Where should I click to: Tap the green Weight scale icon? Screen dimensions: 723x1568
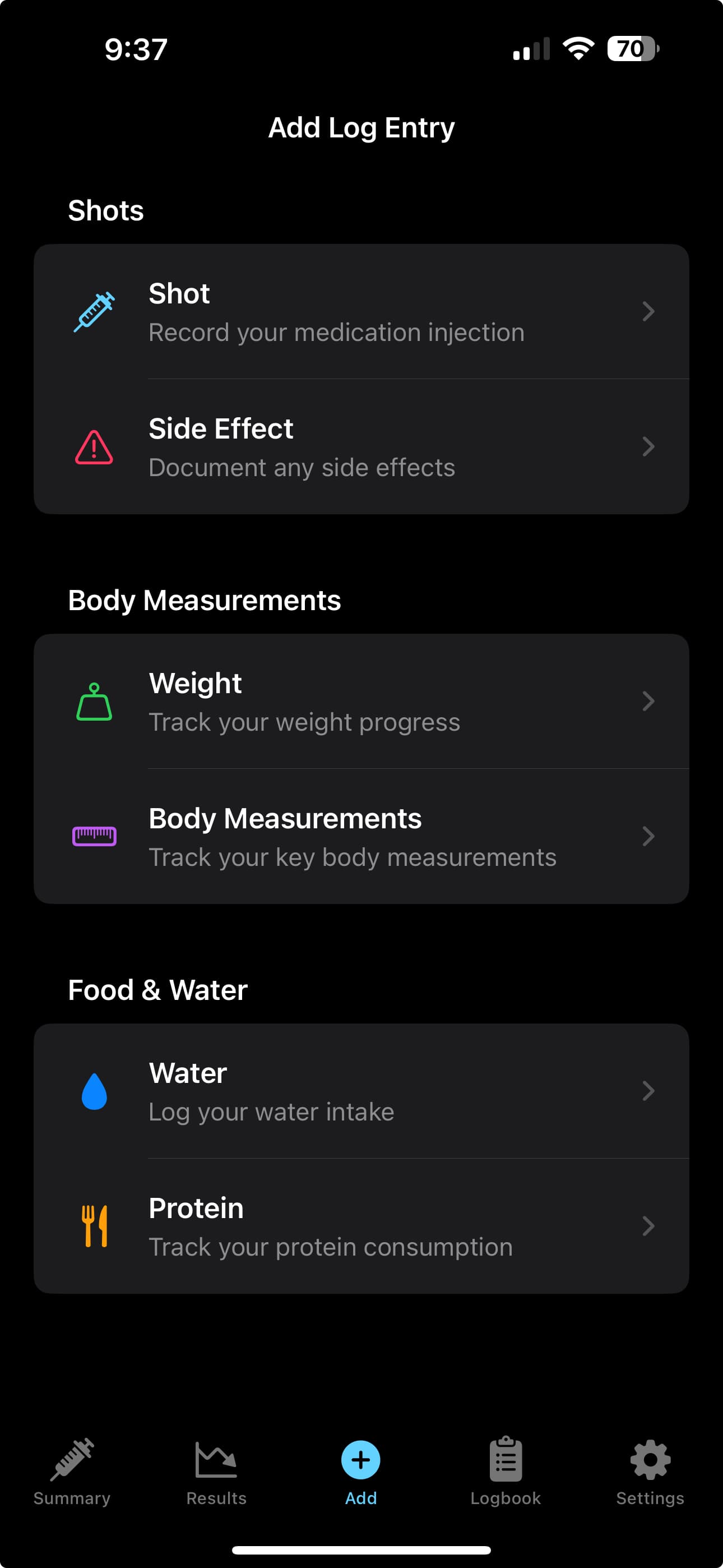click(94, 701)
